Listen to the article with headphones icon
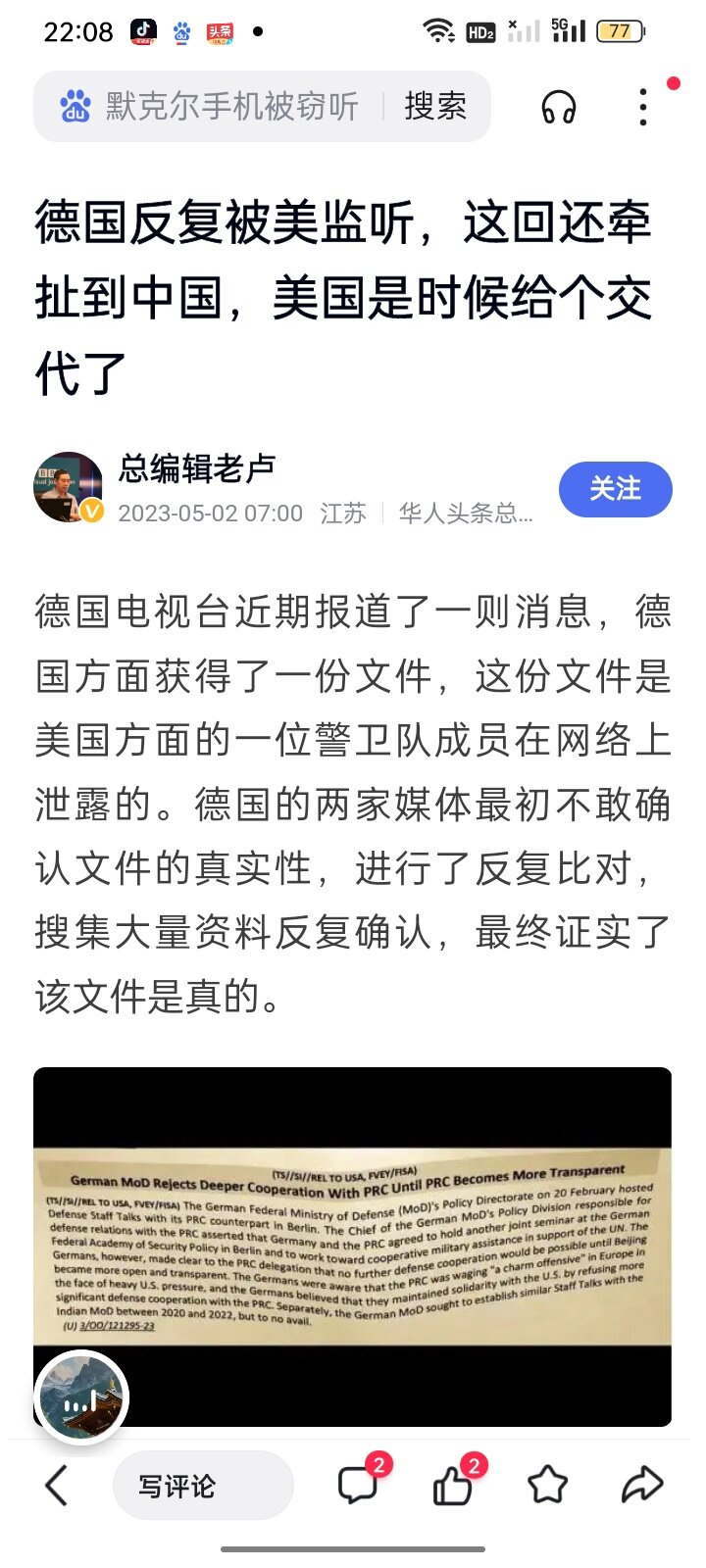 [559, 107]
